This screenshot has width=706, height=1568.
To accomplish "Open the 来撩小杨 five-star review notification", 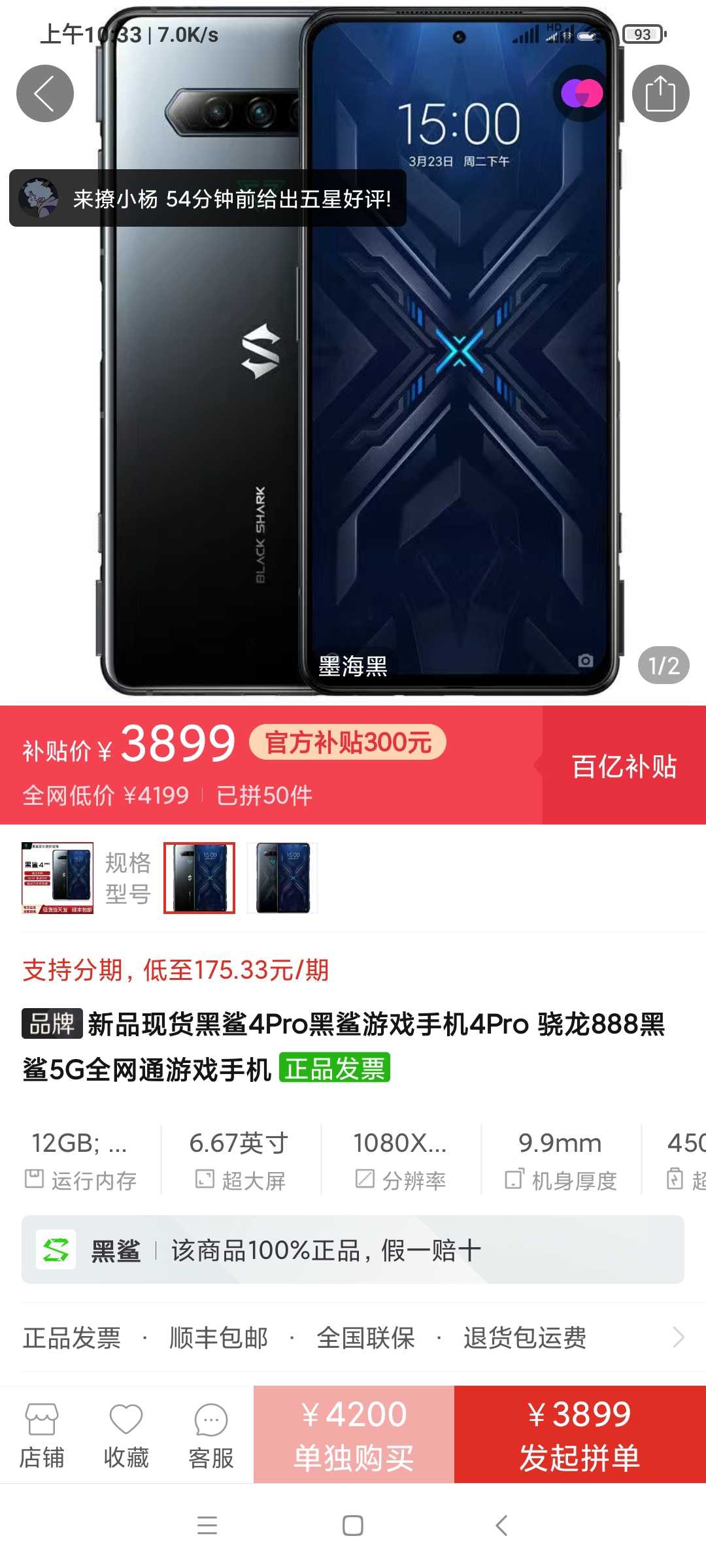I will pyautogui.click(x=208, y=198).
